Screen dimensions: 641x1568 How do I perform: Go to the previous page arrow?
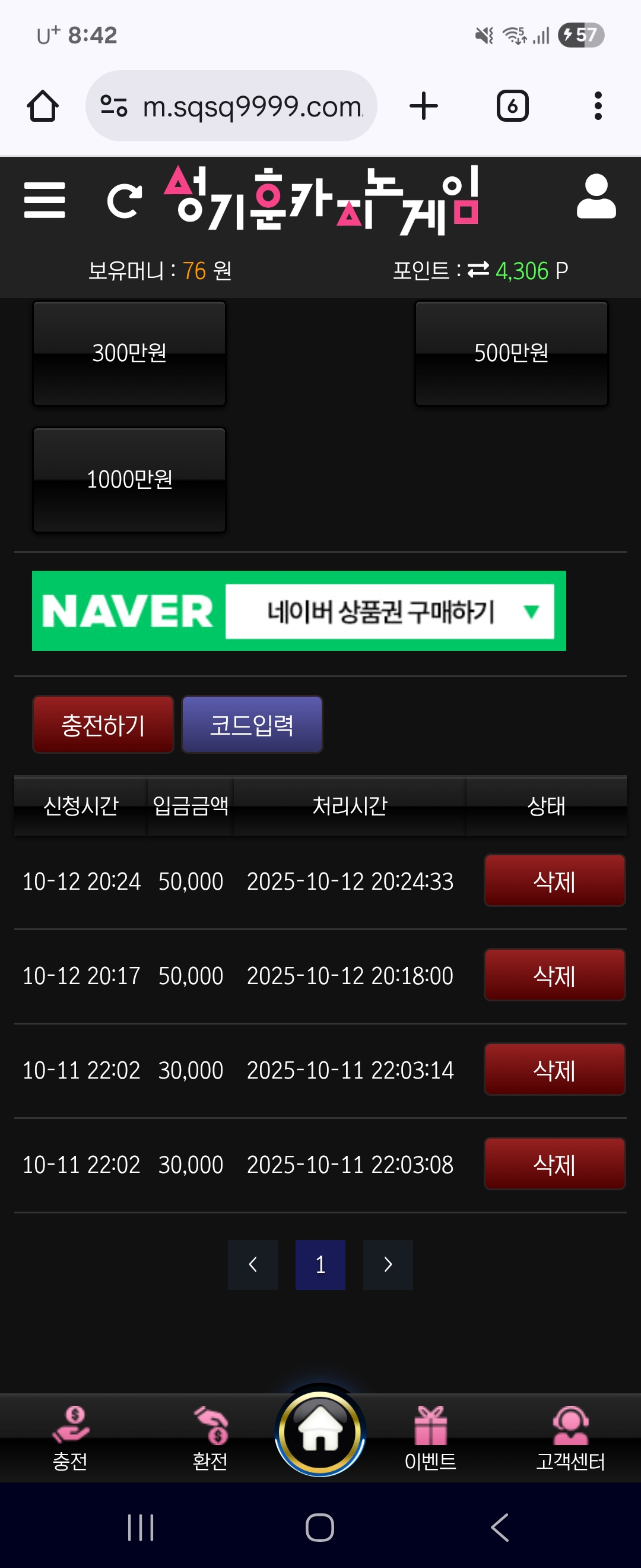click(252, 1264)
